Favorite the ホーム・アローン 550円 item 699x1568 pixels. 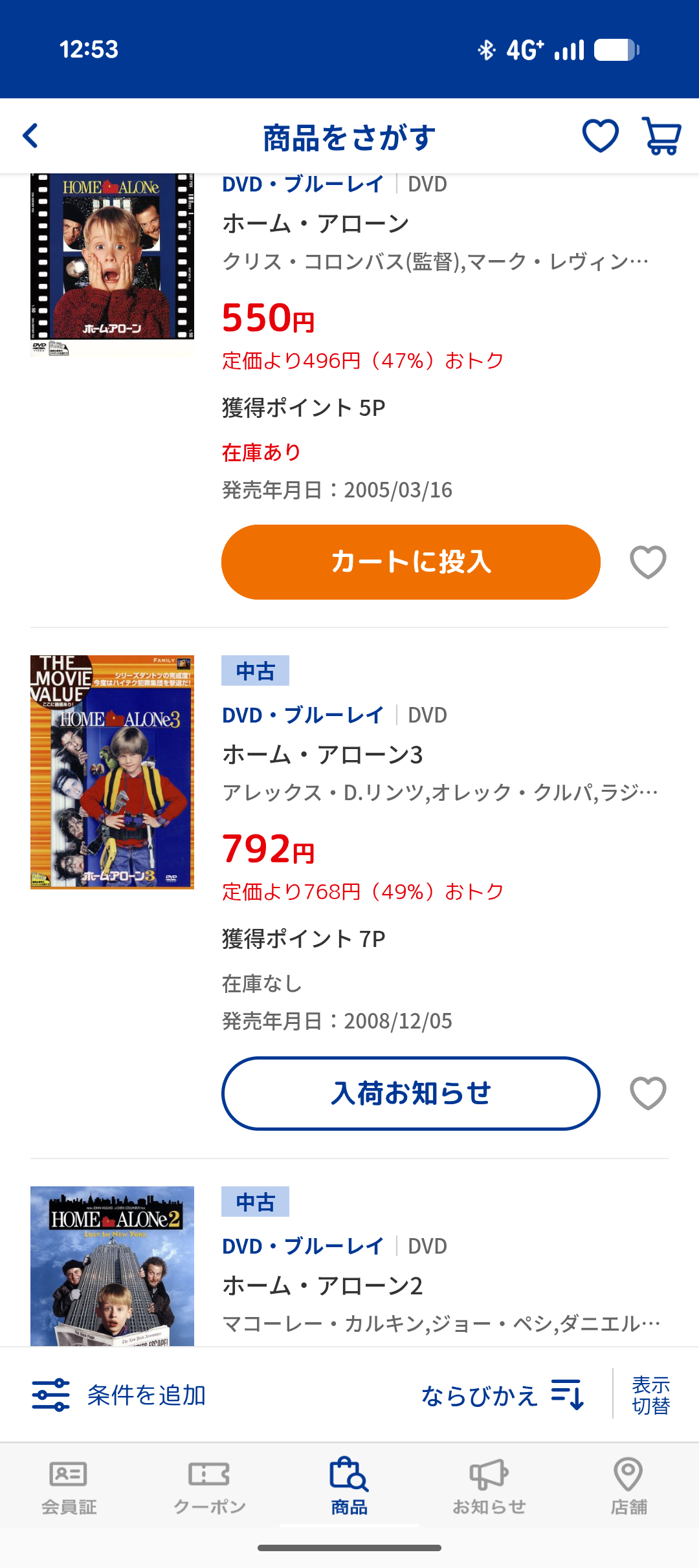(x=648, y=562)
